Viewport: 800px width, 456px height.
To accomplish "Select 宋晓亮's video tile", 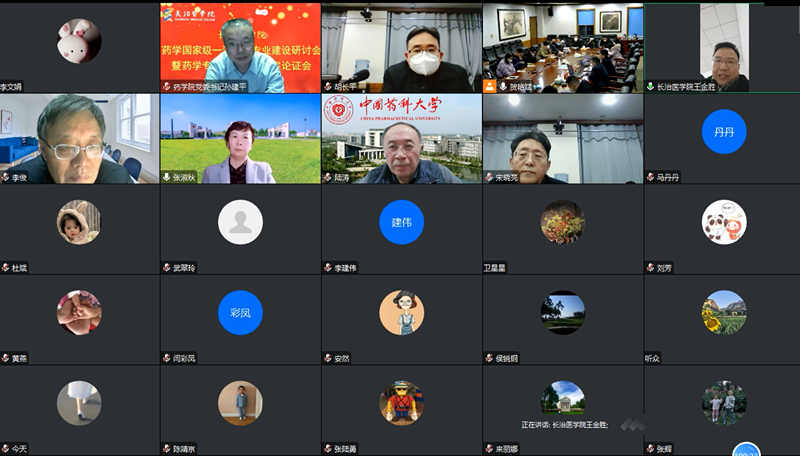I will tap(562, 138).
